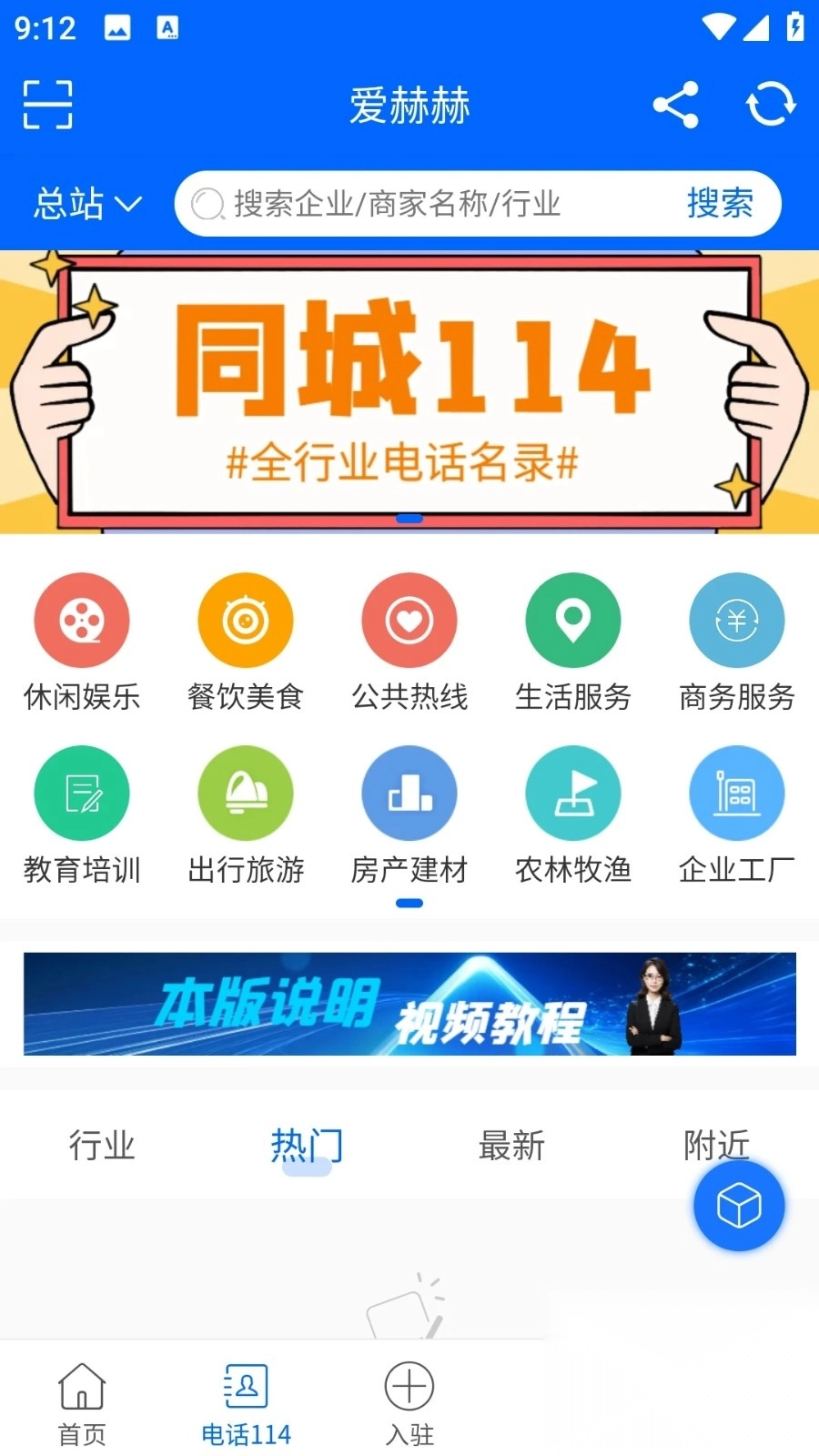
Task: Open the 行业 tab
Action: (102, 1146)
